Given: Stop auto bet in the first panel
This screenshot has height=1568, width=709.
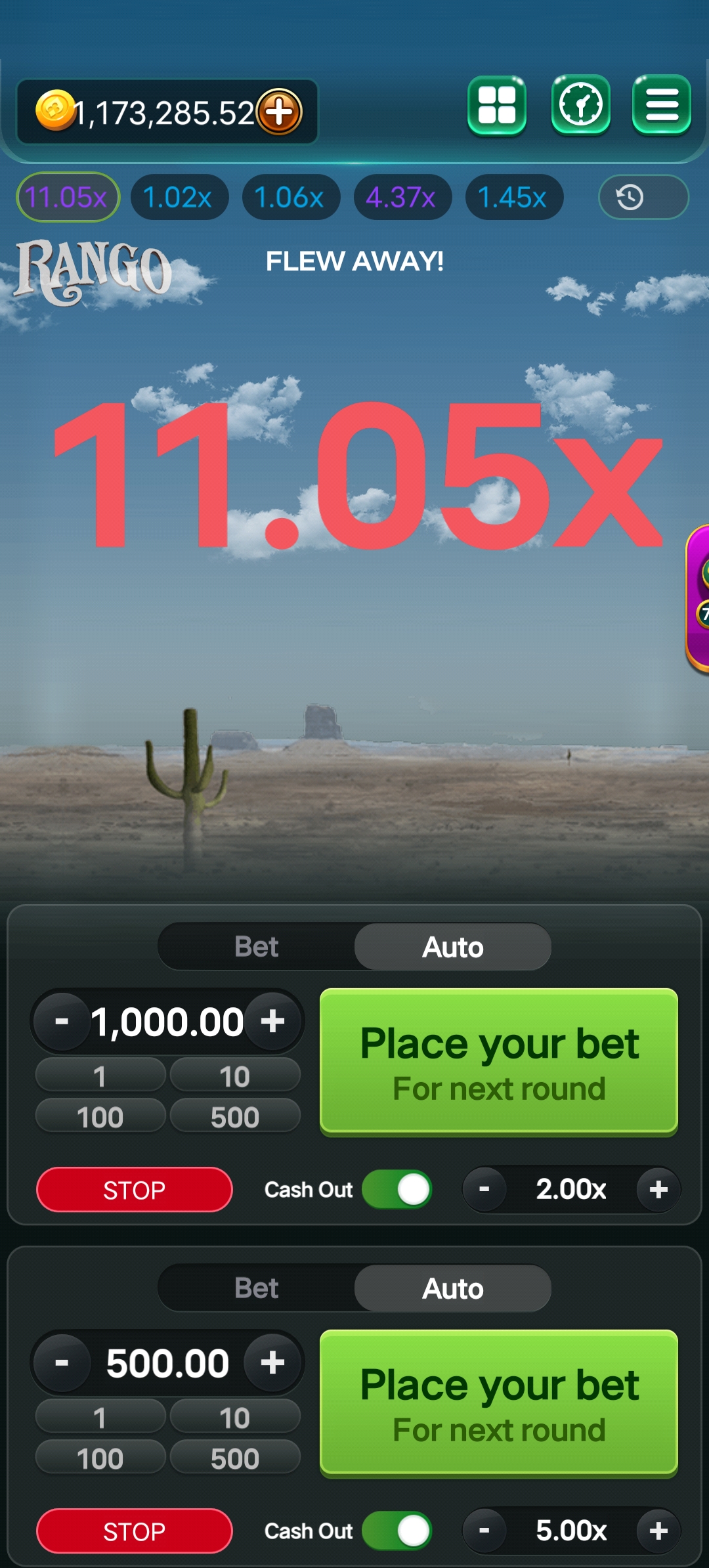Looking at the screenshot, I should coord(135,1189).
